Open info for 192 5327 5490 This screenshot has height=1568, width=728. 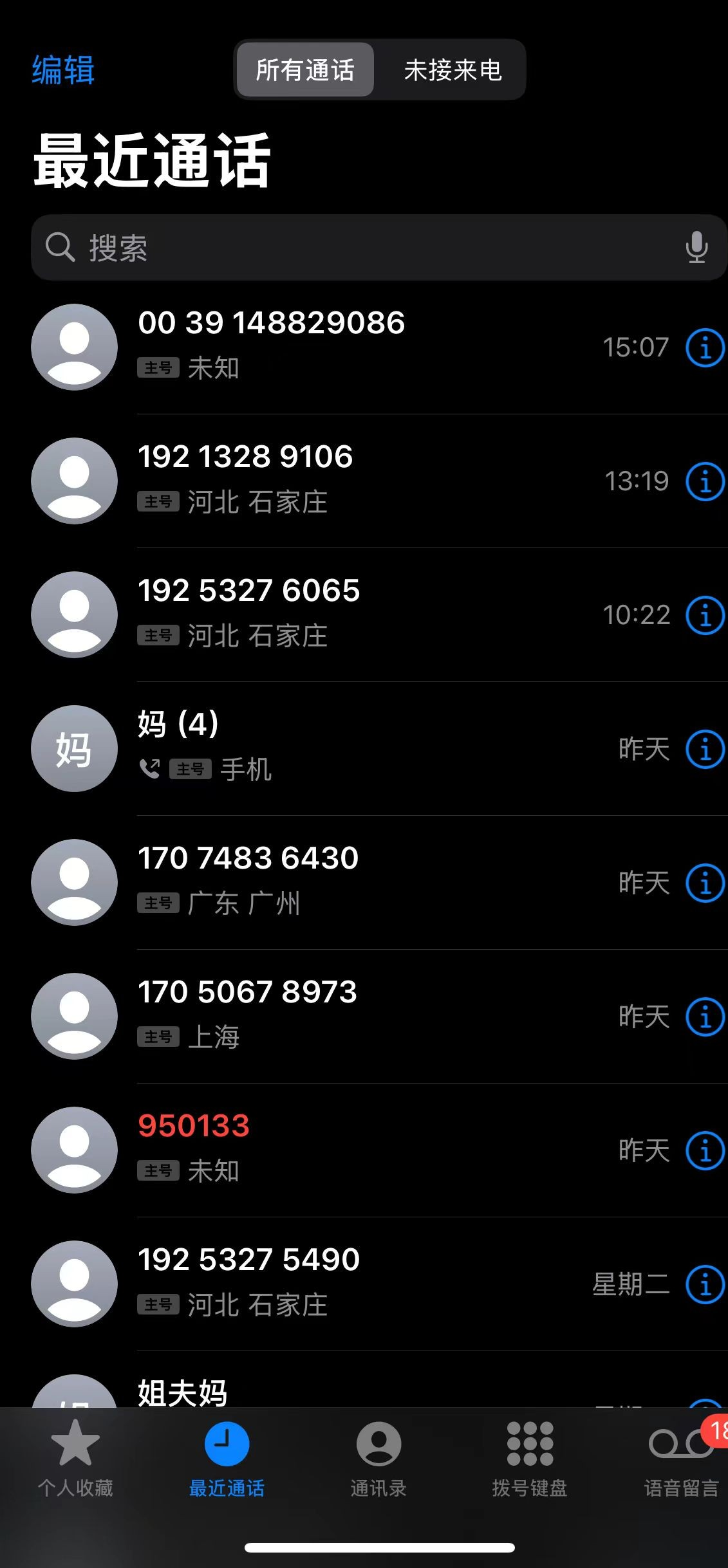(x=705, y=1284)
